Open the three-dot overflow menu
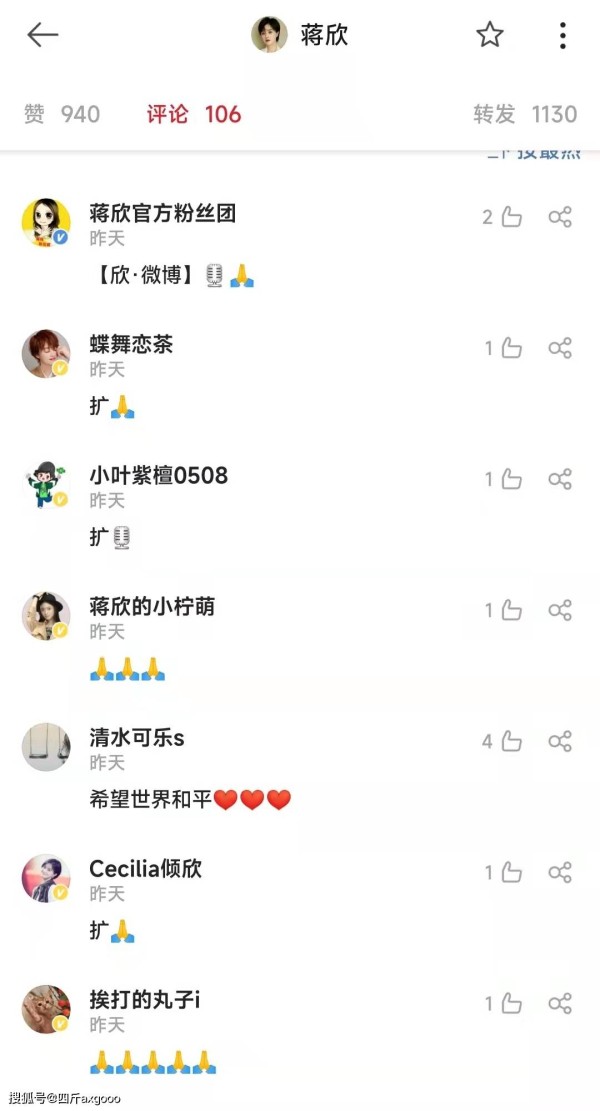 click(562, 35)
